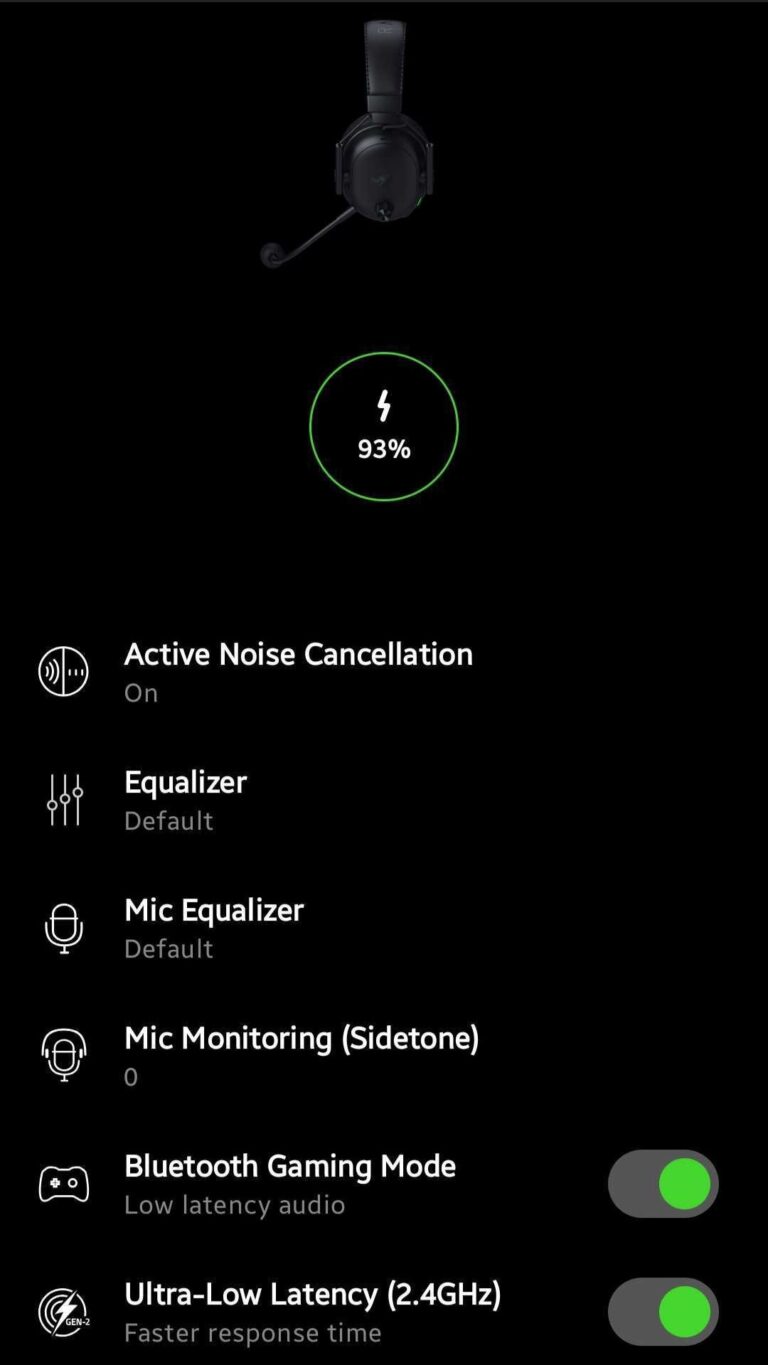The width and height of the screenshot is (768, 1365).
Task: Disable Bluetooth Gaming Mode
Action: click(x=663, y=1182)
